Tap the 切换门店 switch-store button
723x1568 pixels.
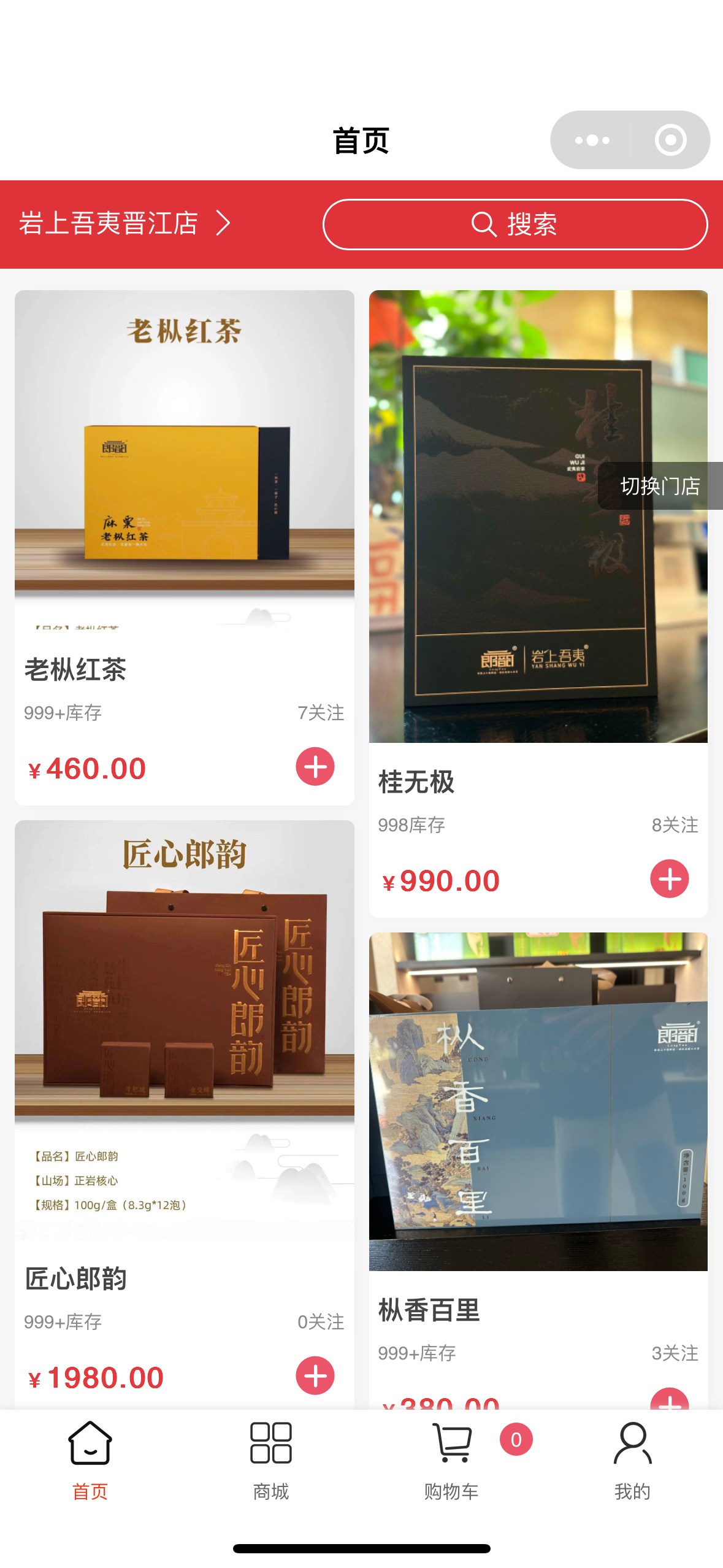click(660, 486)
